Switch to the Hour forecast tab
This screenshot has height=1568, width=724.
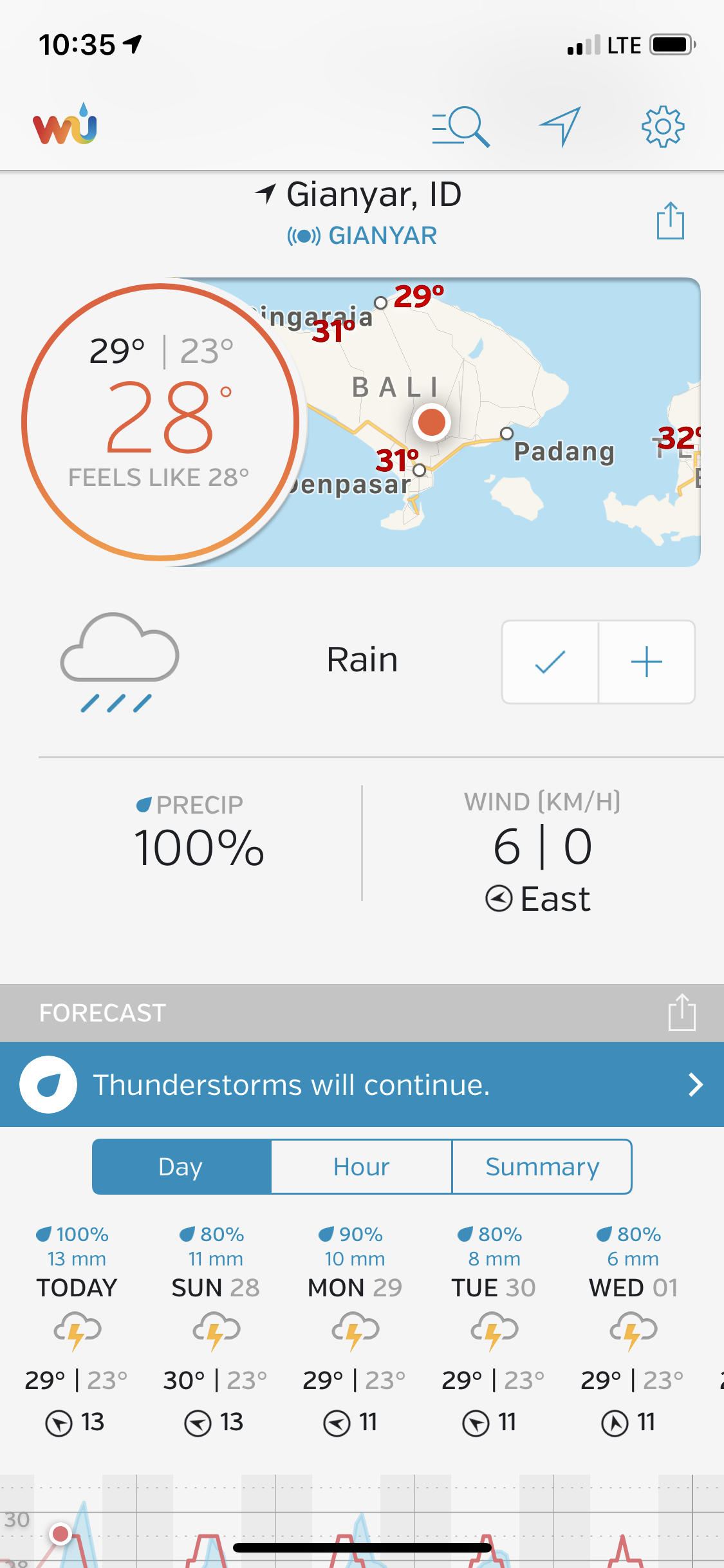[x=362, y=1166]
